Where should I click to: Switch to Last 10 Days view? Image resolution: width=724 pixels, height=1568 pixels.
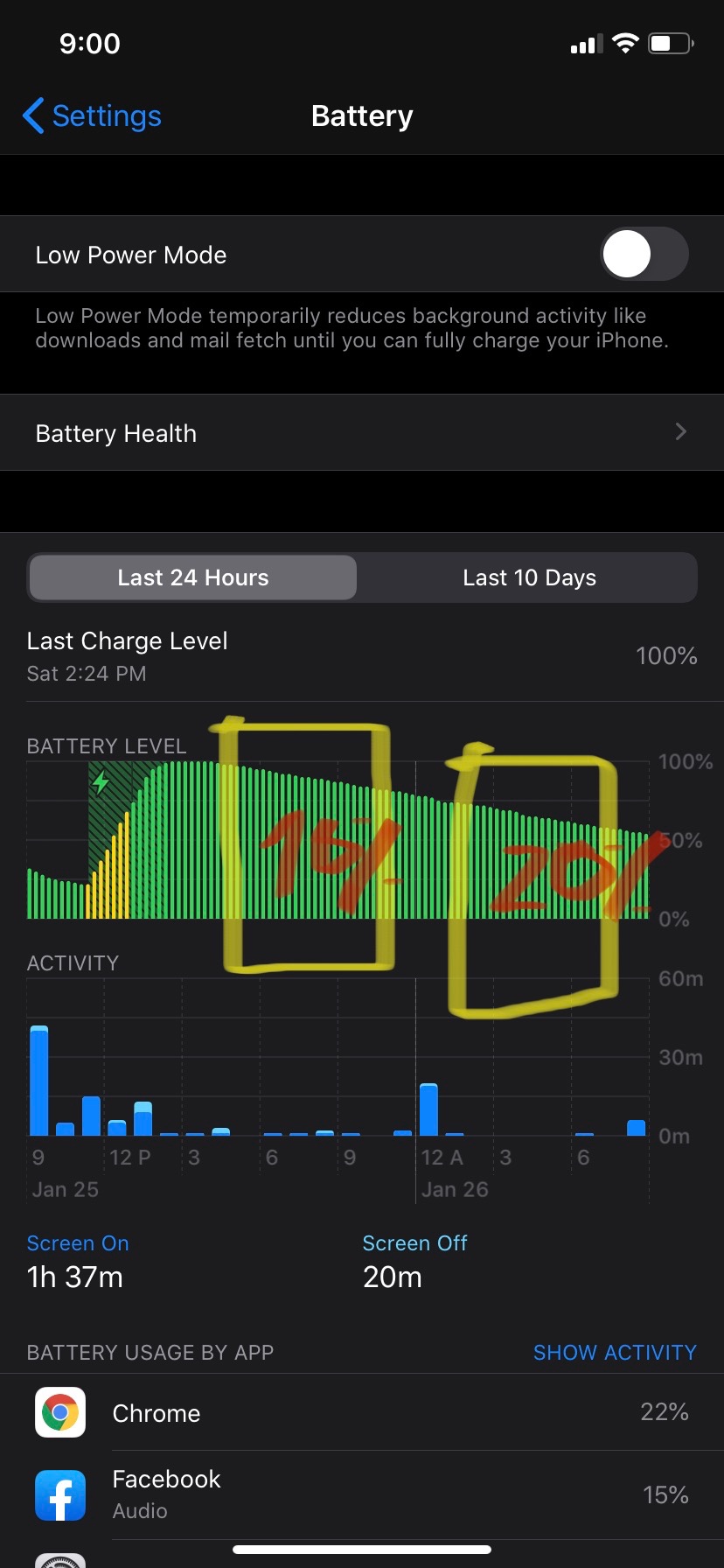pos(529,577)
